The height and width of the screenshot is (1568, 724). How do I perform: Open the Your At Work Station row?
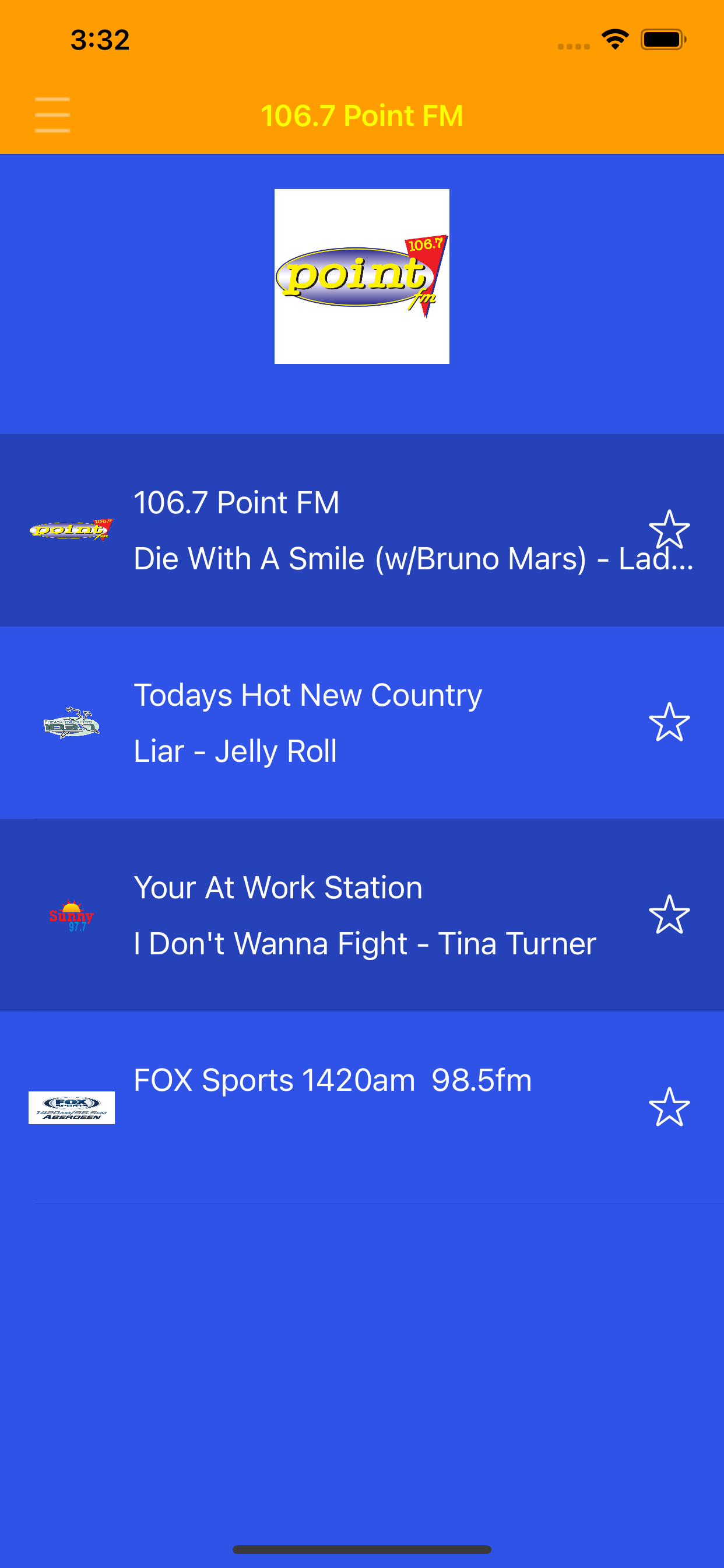(x=362, y=915)
